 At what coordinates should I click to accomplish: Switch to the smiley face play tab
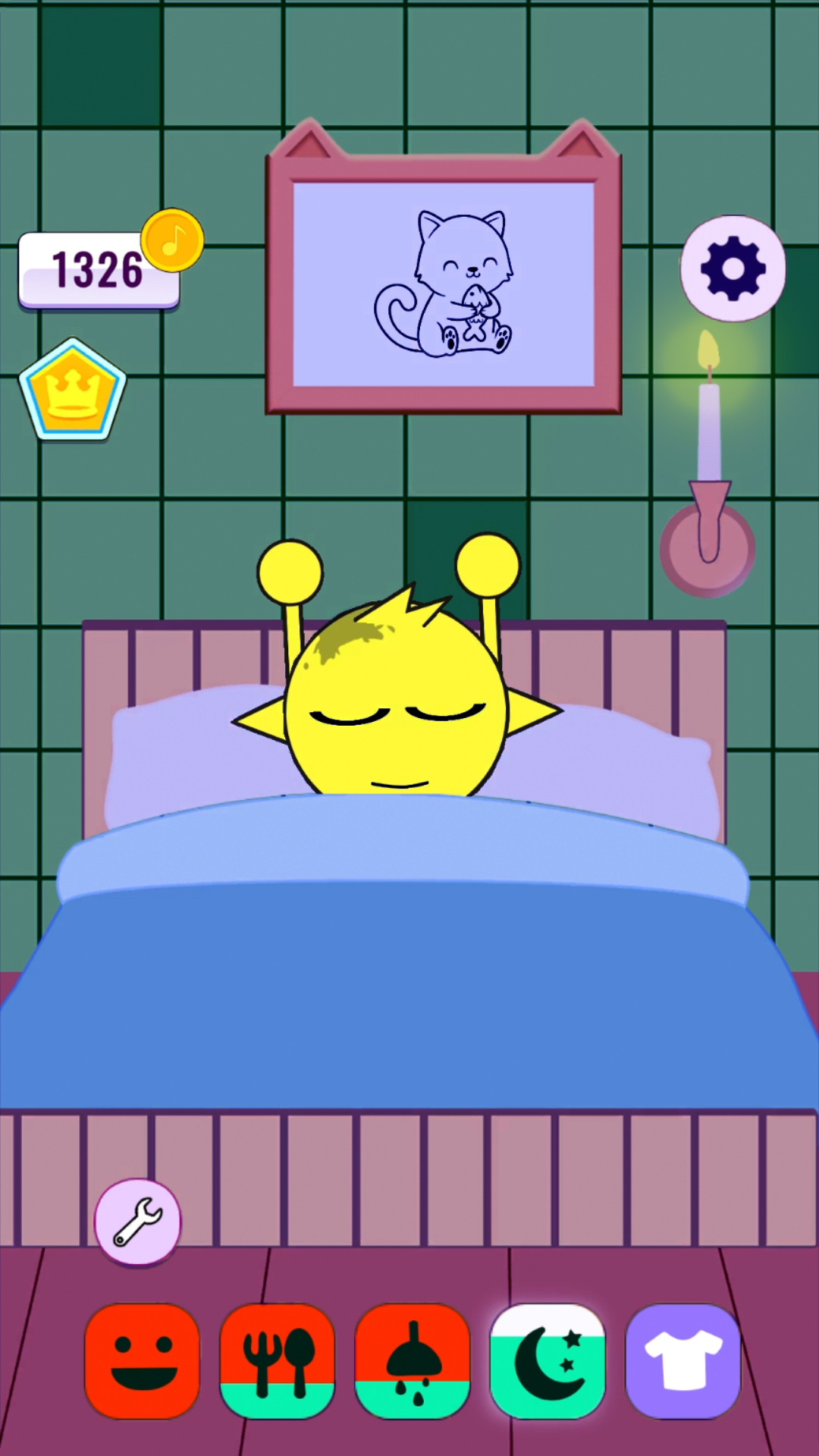pyautogui.click(x=143, y=1361)
